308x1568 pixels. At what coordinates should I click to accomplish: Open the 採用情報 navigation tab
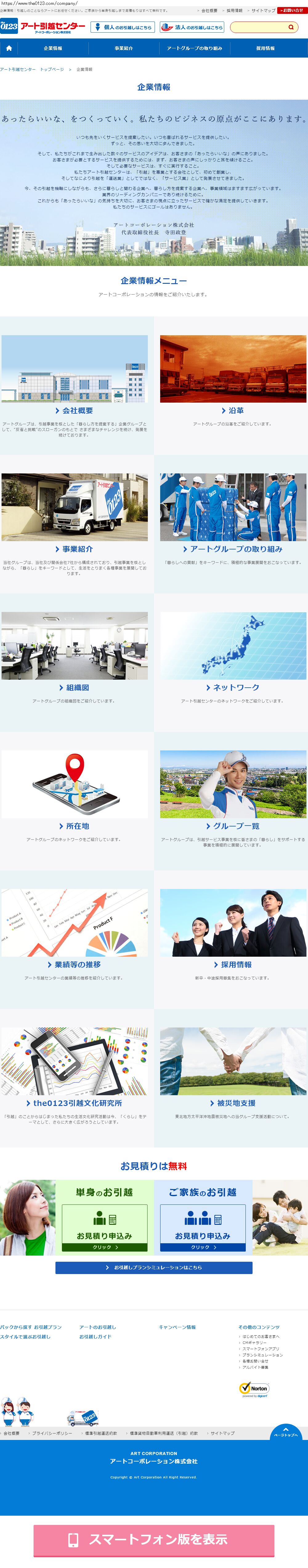coord(265,48)
